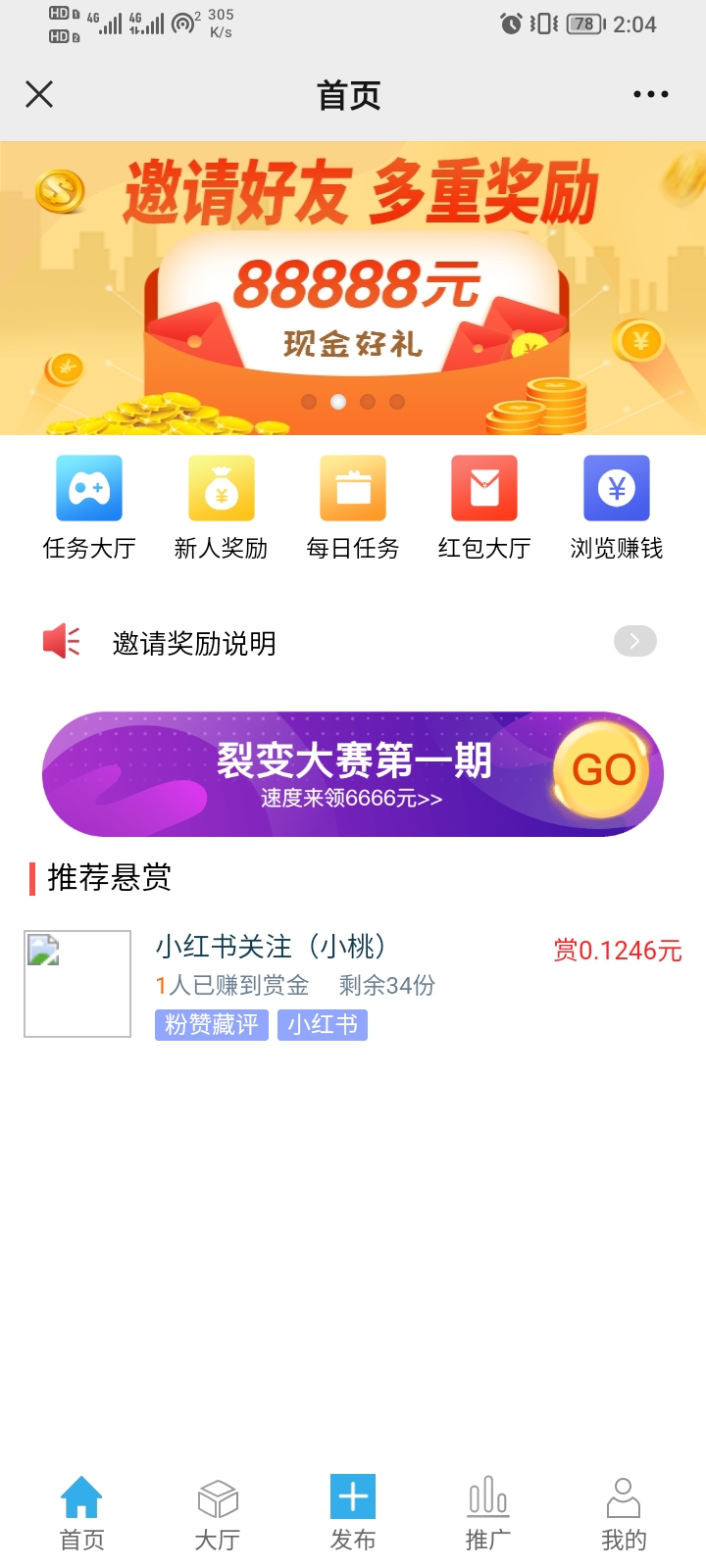Open 新人奖励 shortcut
This screenshot has height=1568, width=706.
click(221, 506)
